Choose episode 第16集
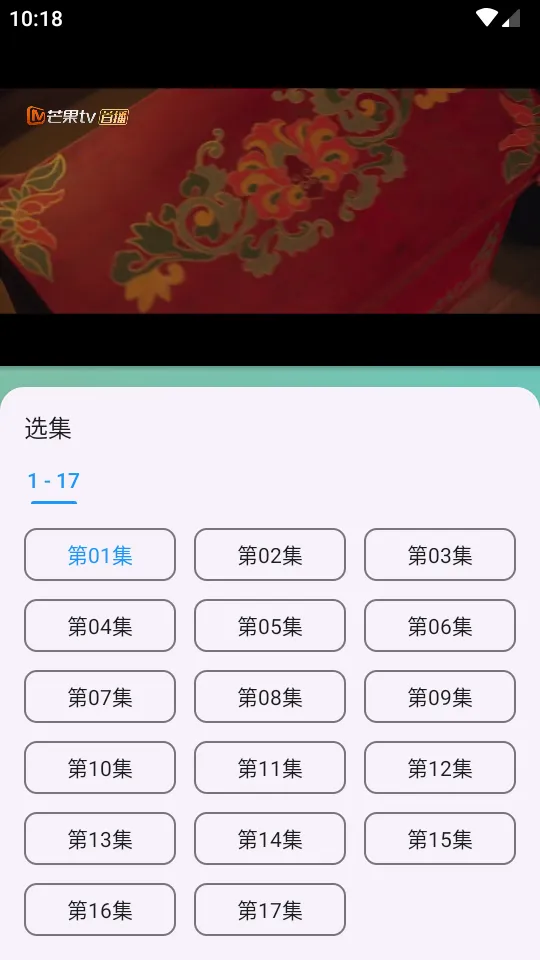 click(100, 910)
